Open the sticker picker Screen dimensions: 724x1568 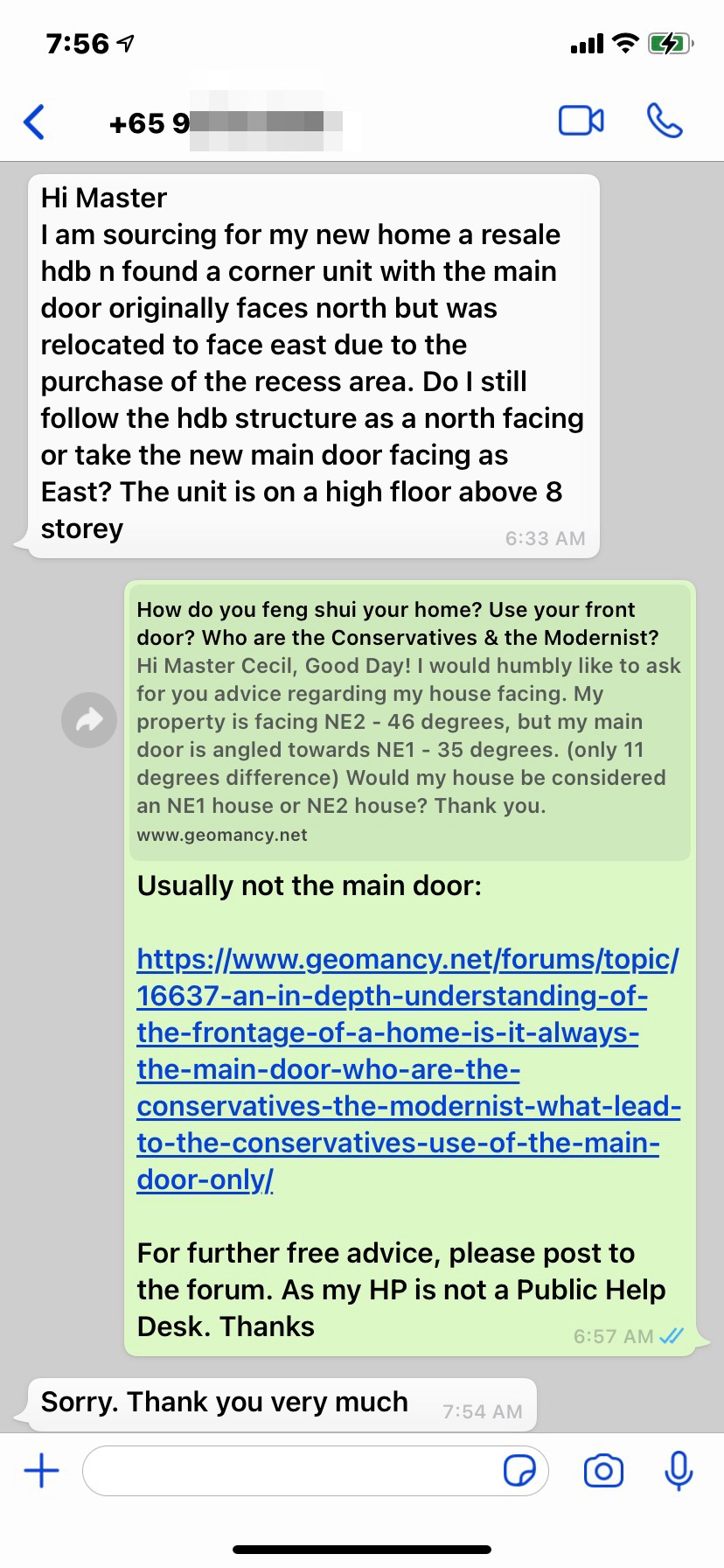(x=520, y=1471)
